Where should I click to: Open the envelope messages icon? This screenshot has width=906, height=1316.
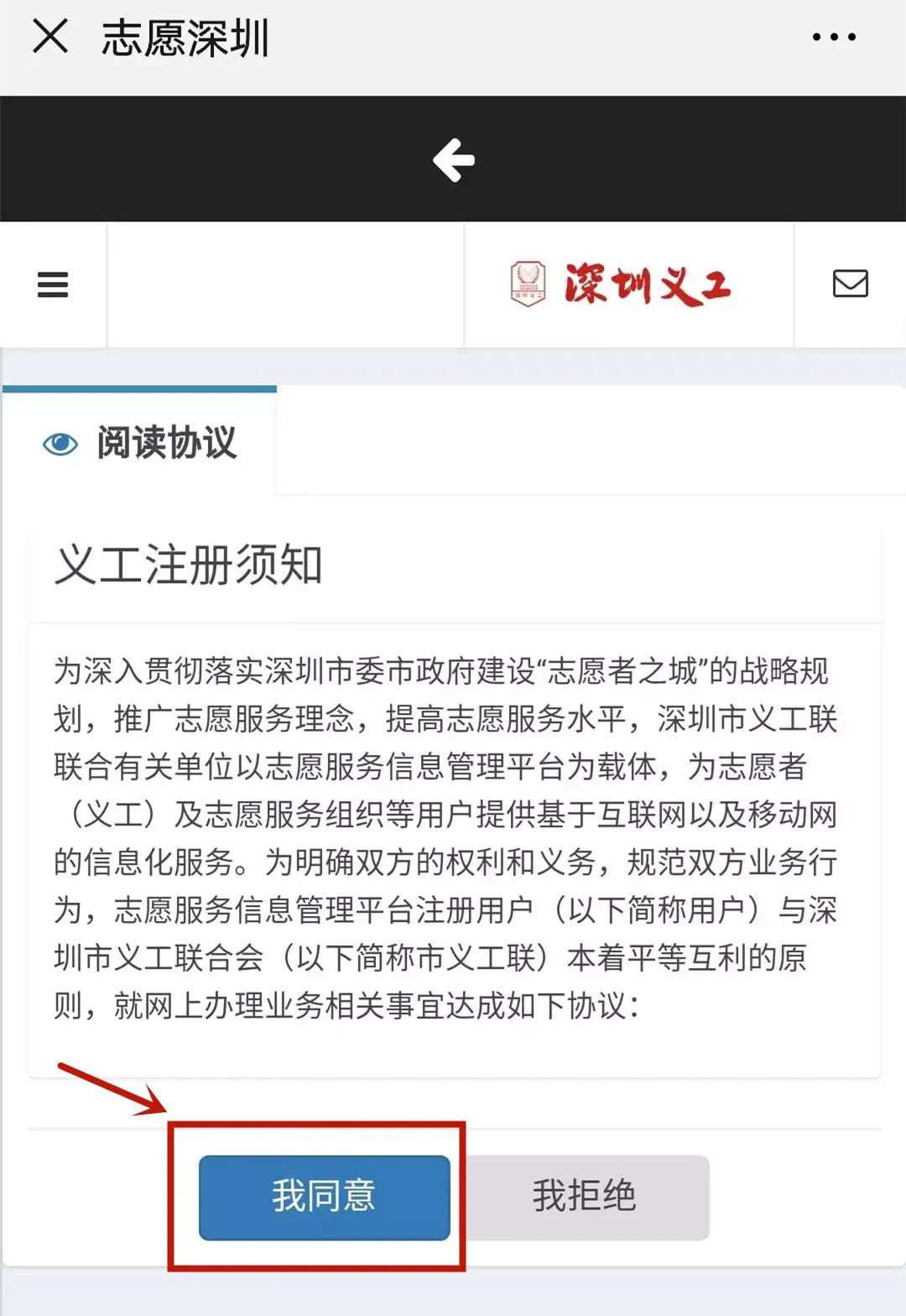coord(850,283)
